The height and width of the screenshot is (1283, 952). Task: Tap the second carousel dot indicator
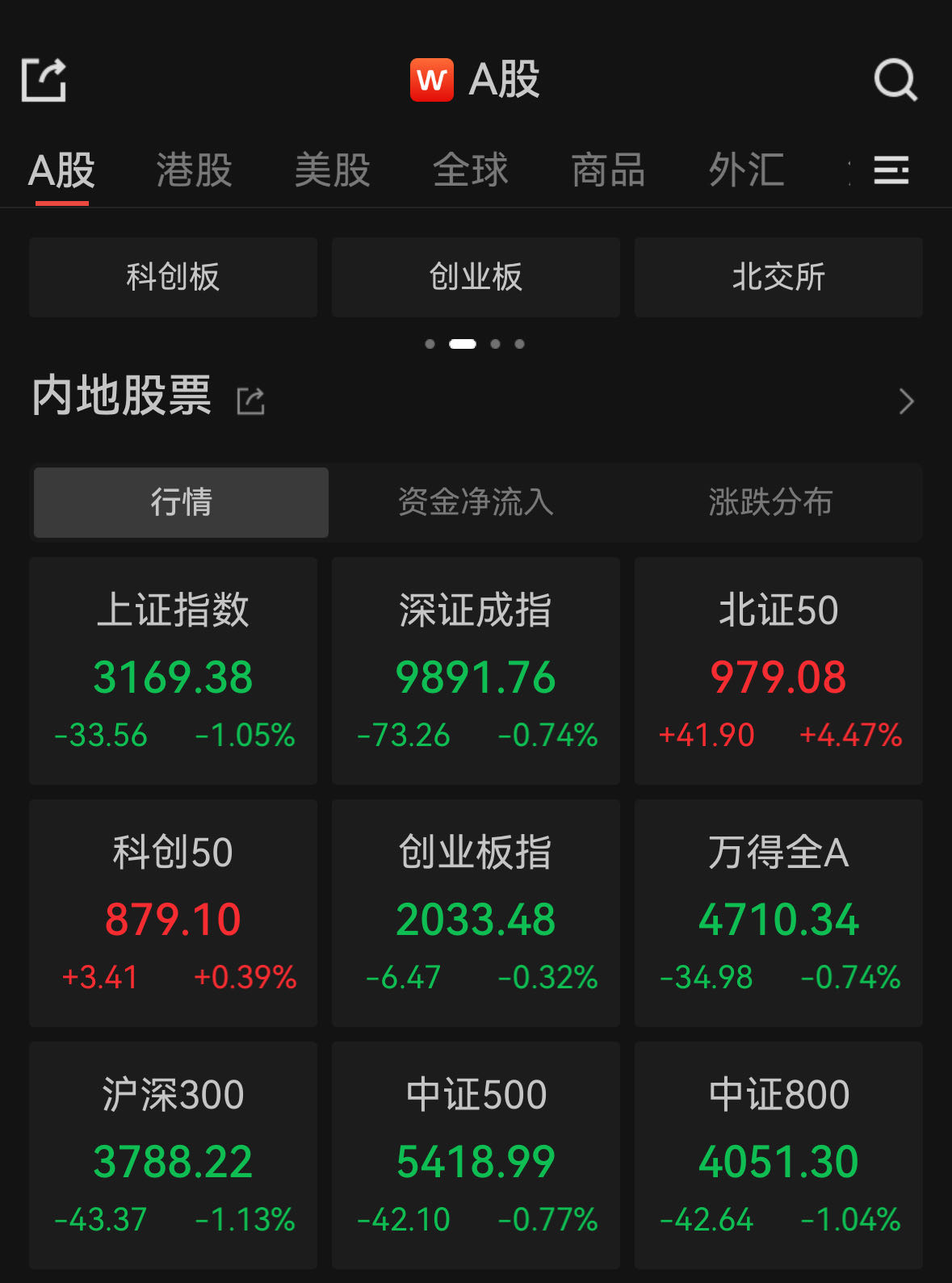(x=463, y=342)
